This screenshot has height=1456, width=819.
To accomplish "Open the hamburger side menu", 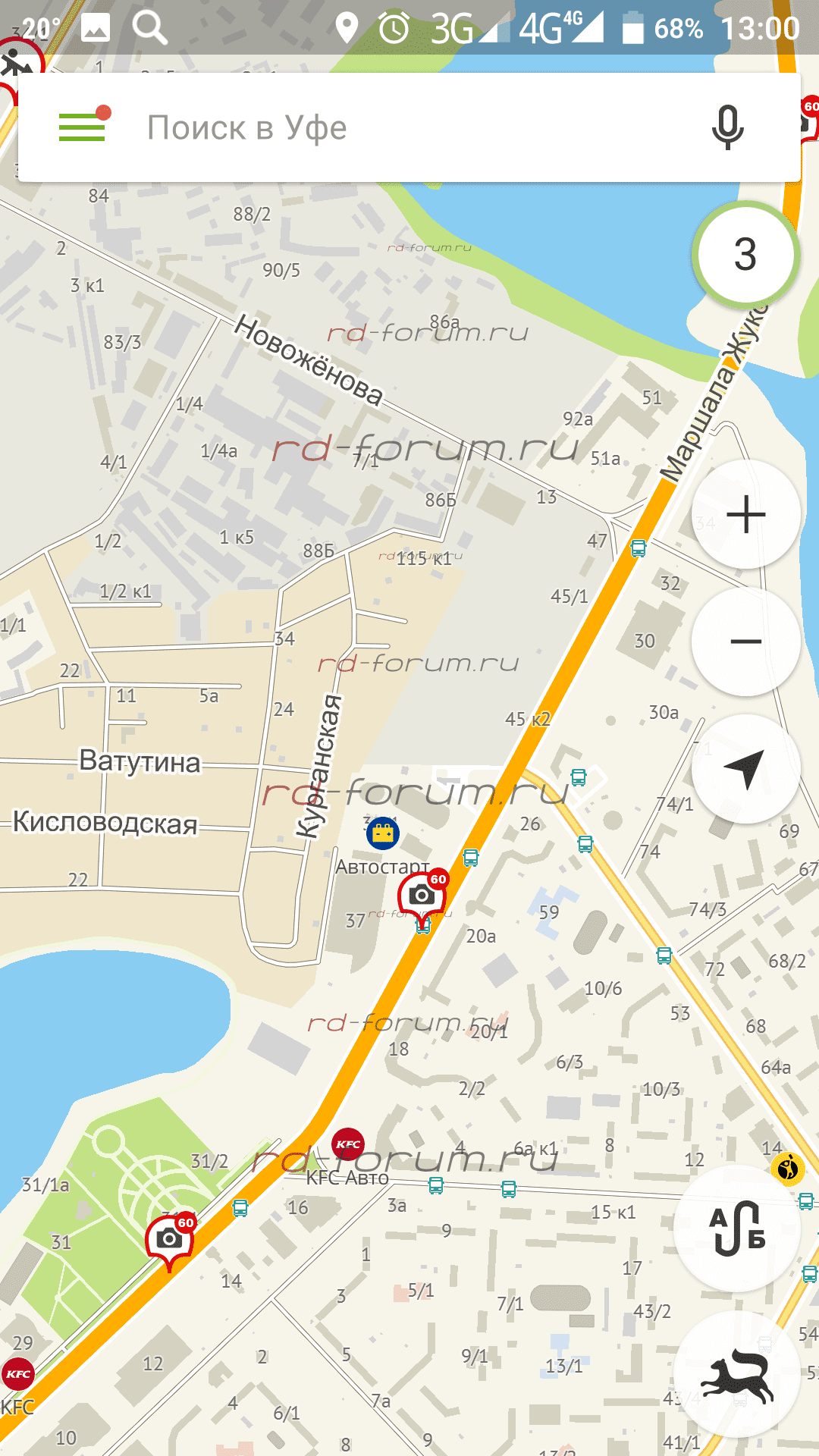I will (x=83, y=127).
